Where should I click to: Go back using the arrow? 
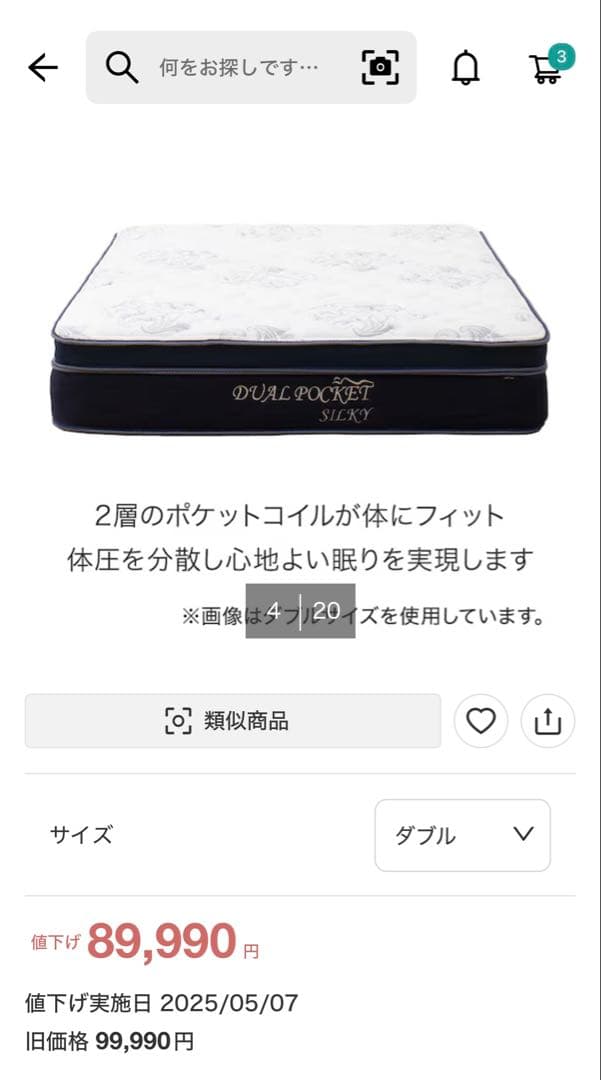tap(43, 67)
